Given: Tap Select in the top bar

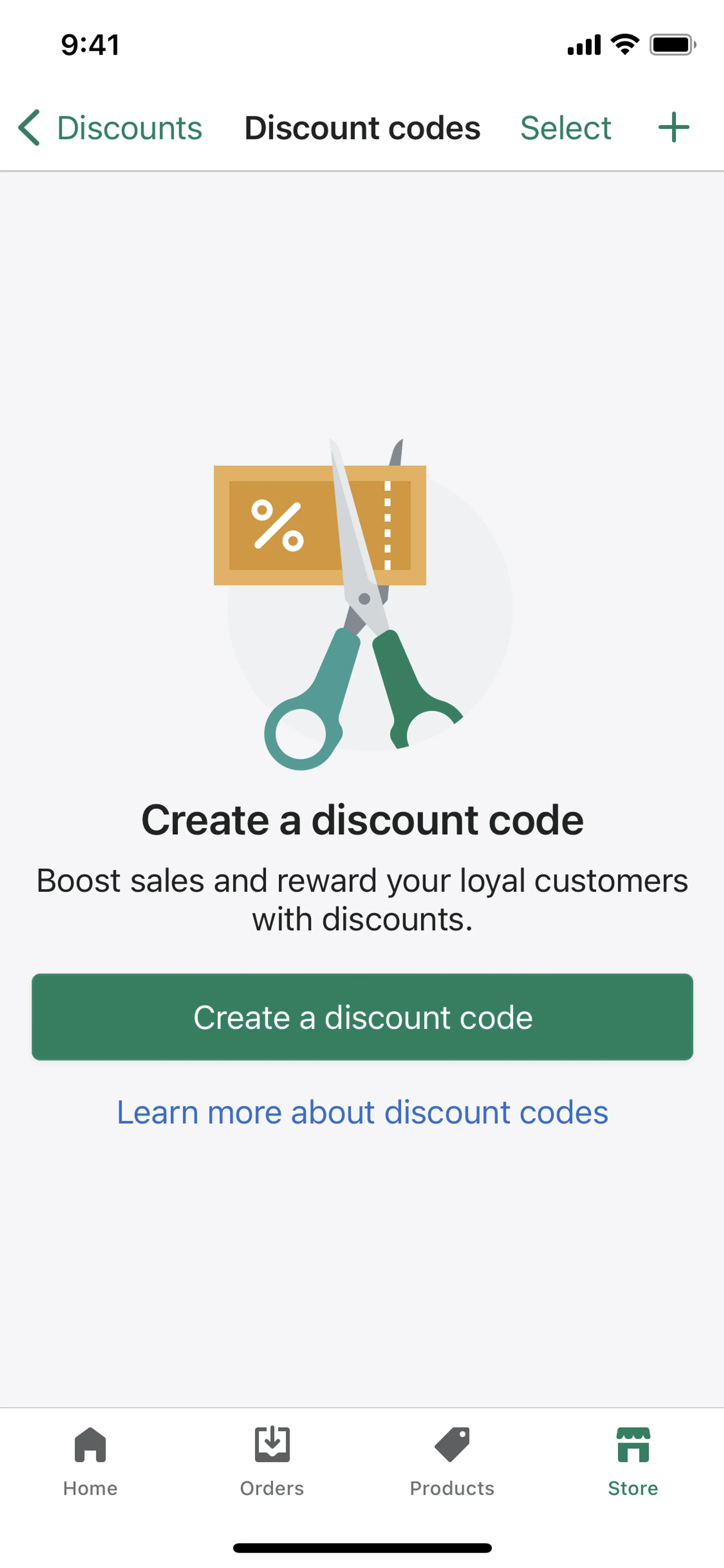Looking at the screenshot, I should [x=565, y=128].
